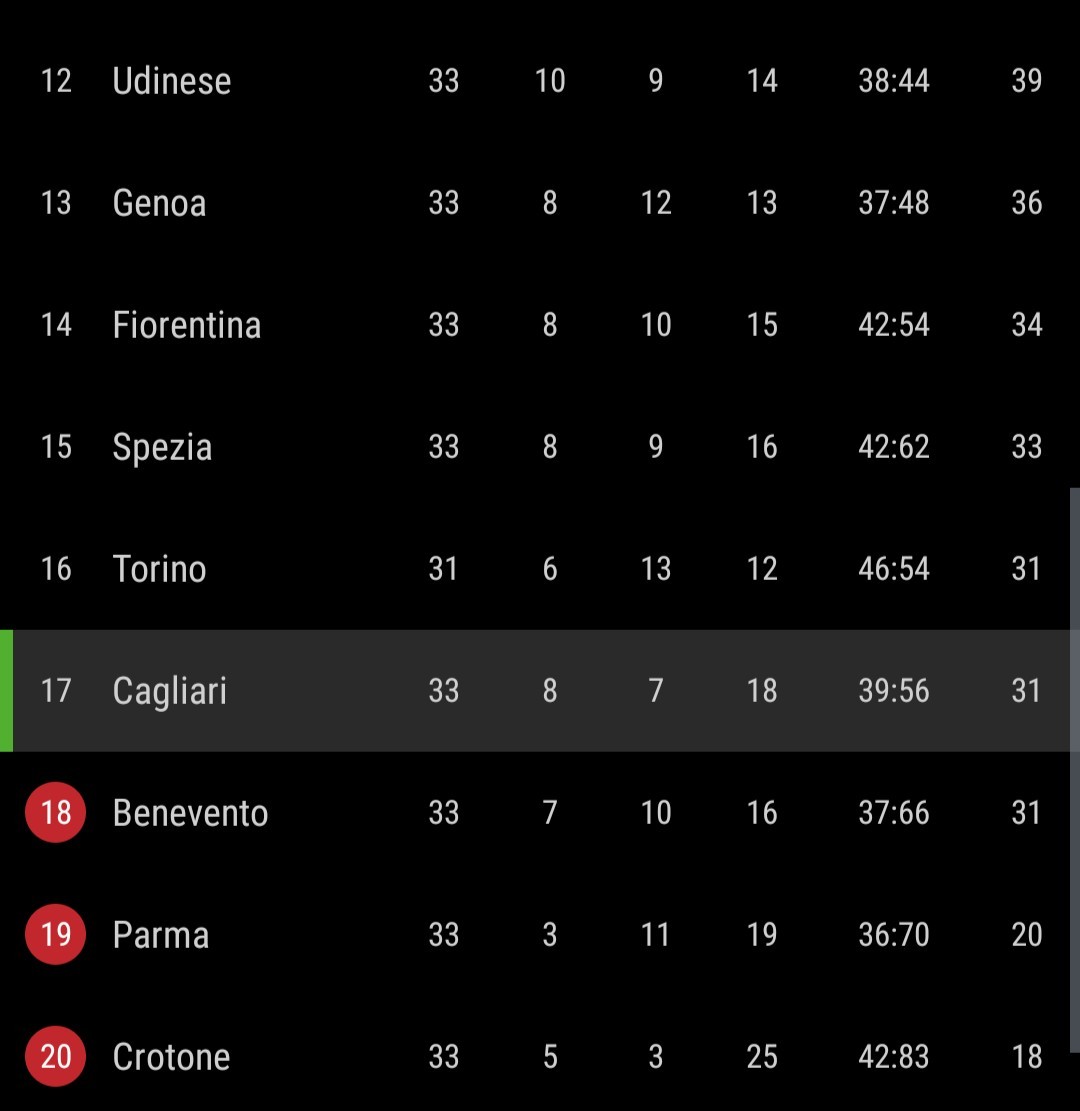Open Fiorentina's team page
Image resolution: width=1080 pixels, height=1111 pixels.
(x=535, y=325)
